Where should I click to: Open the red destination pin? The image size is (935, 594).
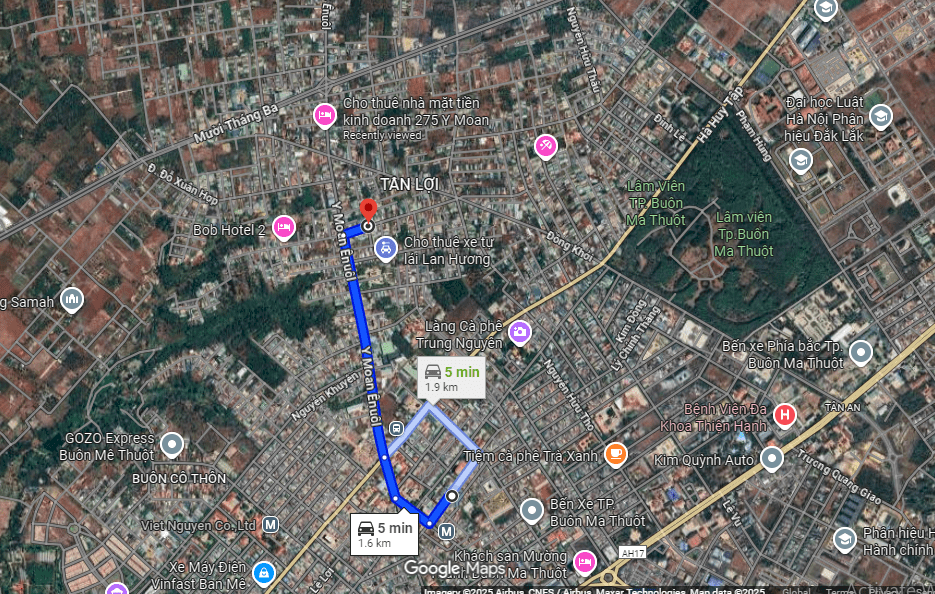click(x=367, y=211)
